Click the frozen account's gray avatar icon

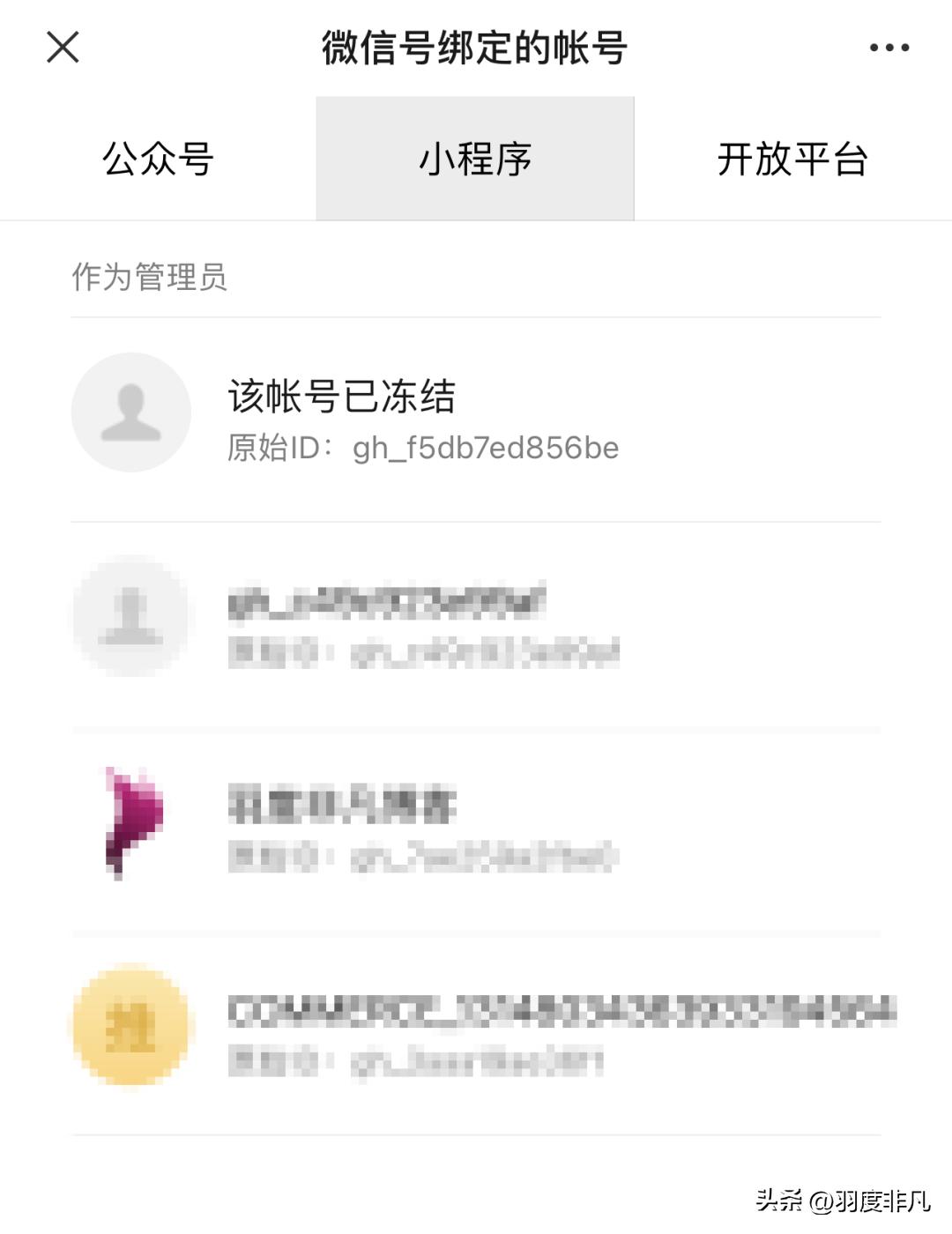130,412
